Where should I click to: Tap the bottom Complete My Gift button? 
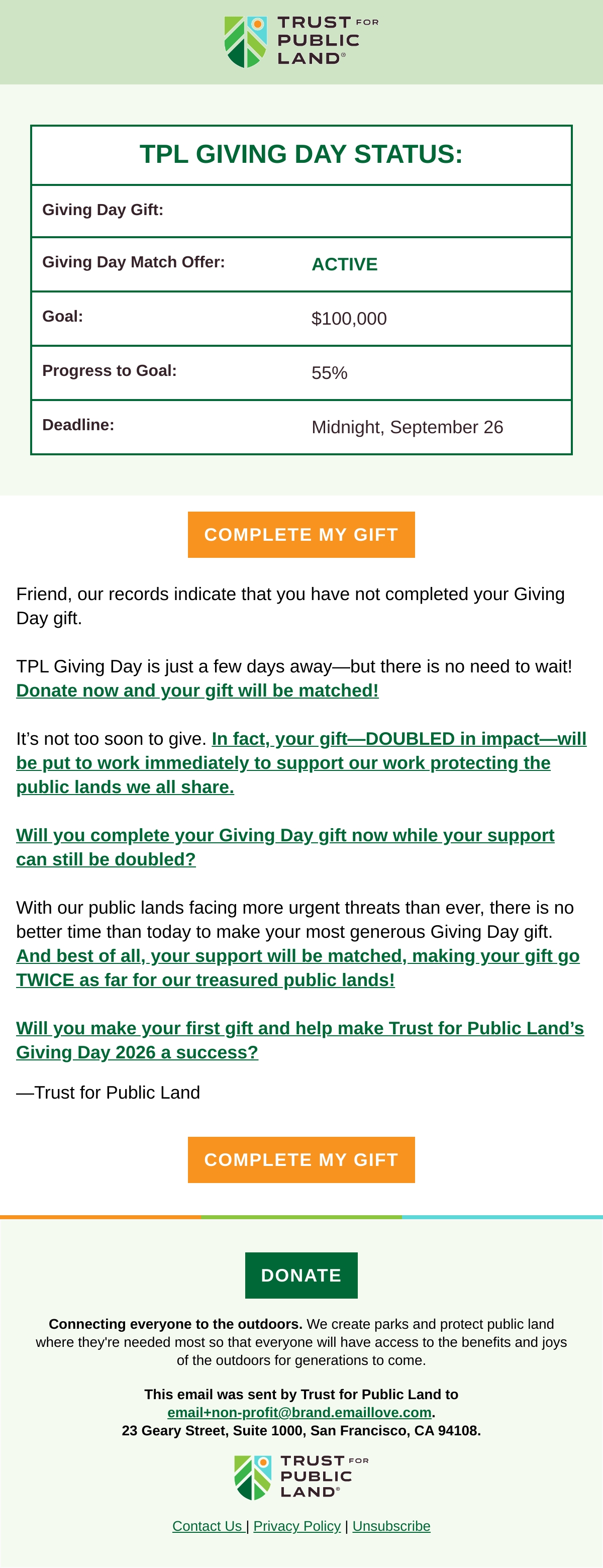coord(301,1159)
